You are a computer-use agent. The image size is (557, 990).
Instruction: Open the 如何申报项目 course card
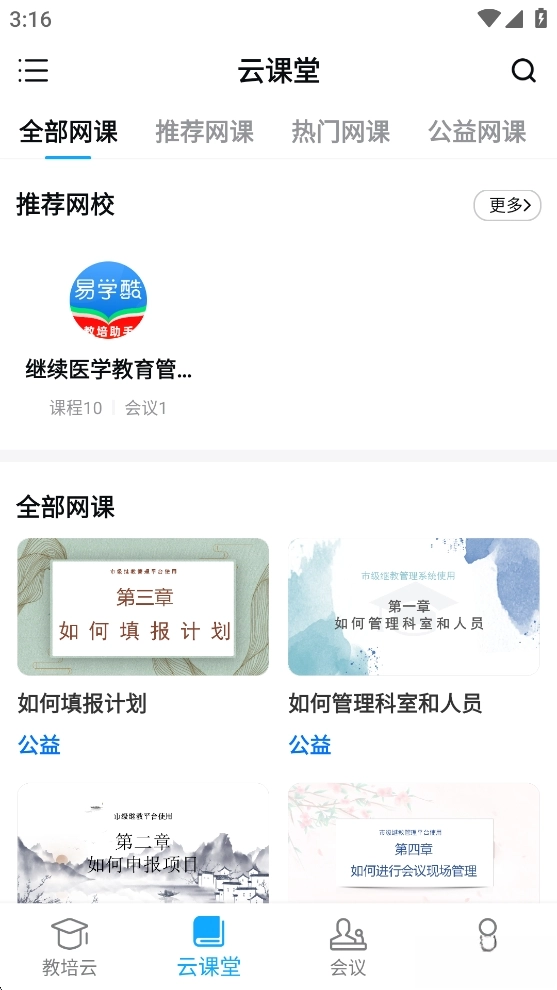coord(143,843)
